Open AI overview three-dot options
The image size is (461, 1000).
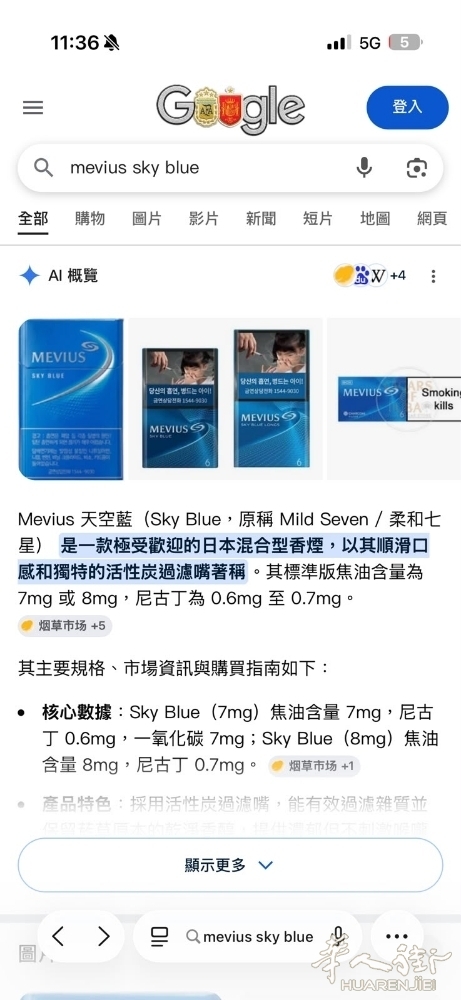pos(434,276)
